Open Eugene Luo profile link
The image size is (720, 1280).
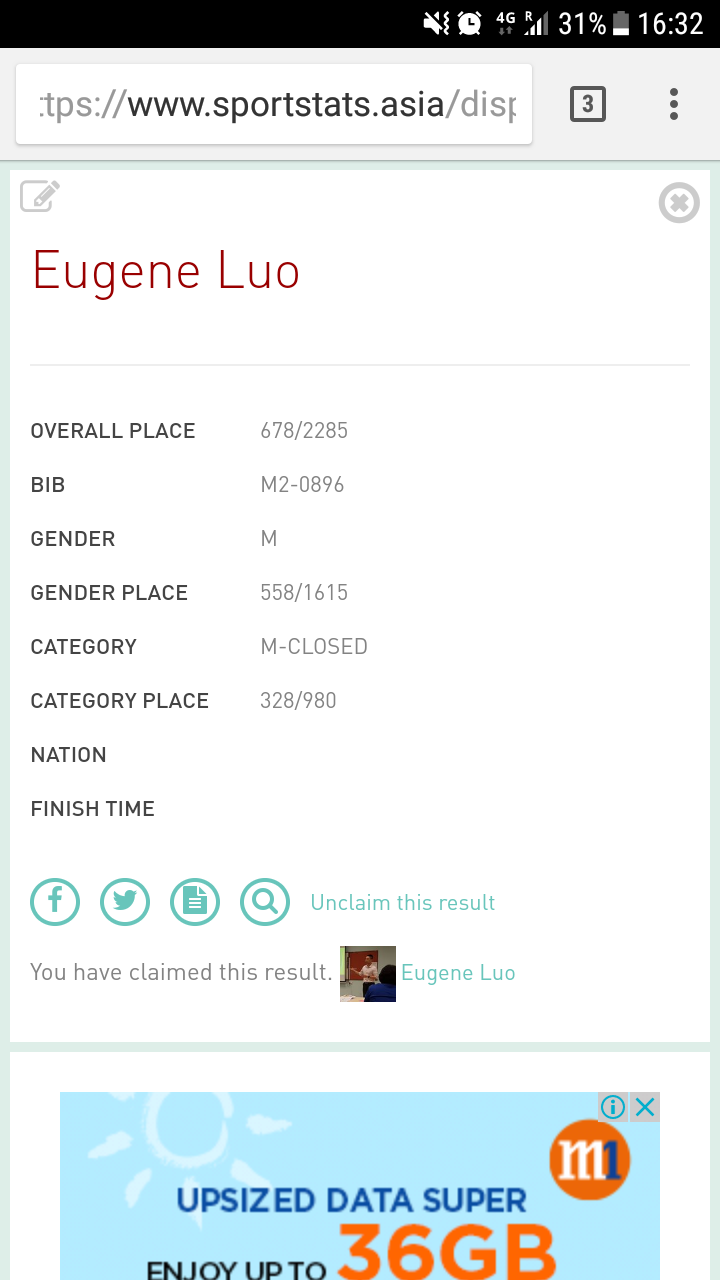click(458, 973)
